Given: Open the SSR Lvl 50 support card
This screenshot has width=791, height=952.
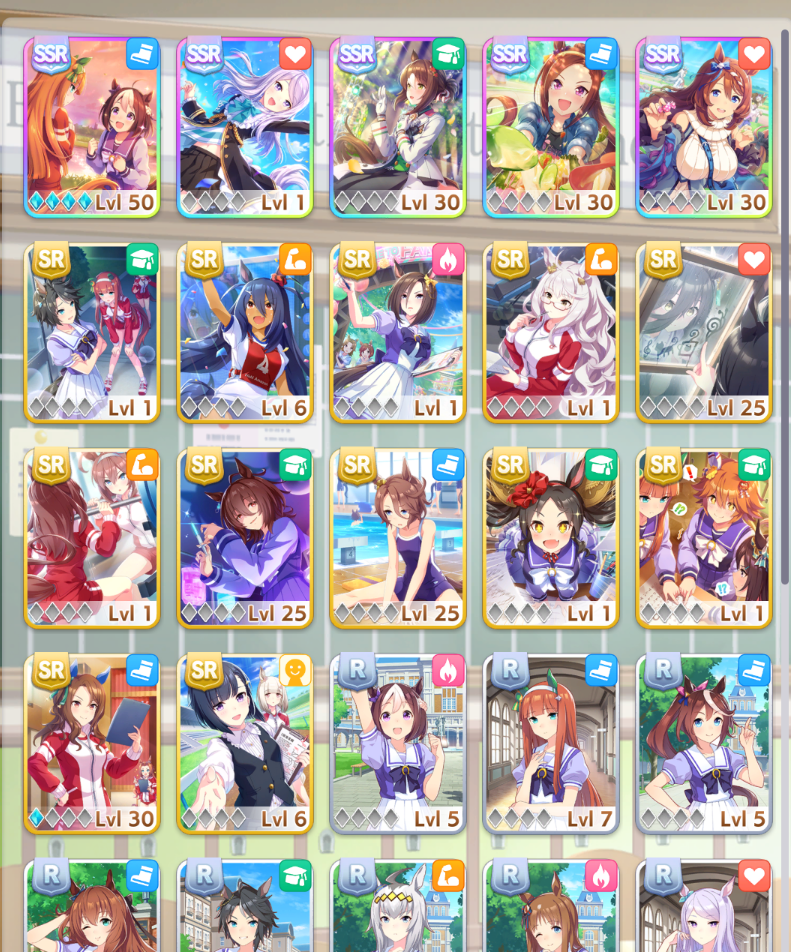Looking at the screenshot, I should click(92, 128).
